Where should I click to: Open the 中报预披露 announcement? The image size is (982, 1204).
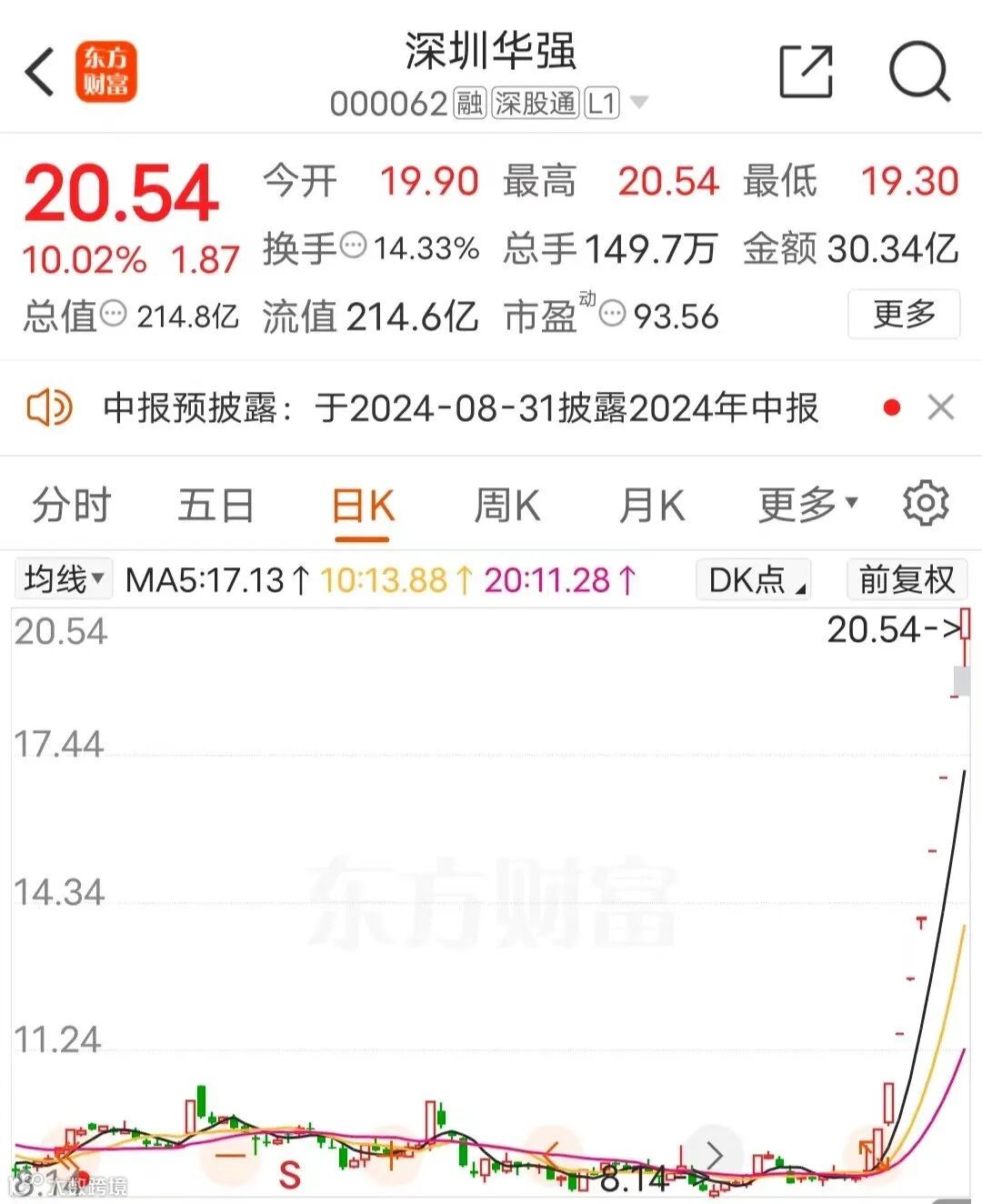pos(460,408)
